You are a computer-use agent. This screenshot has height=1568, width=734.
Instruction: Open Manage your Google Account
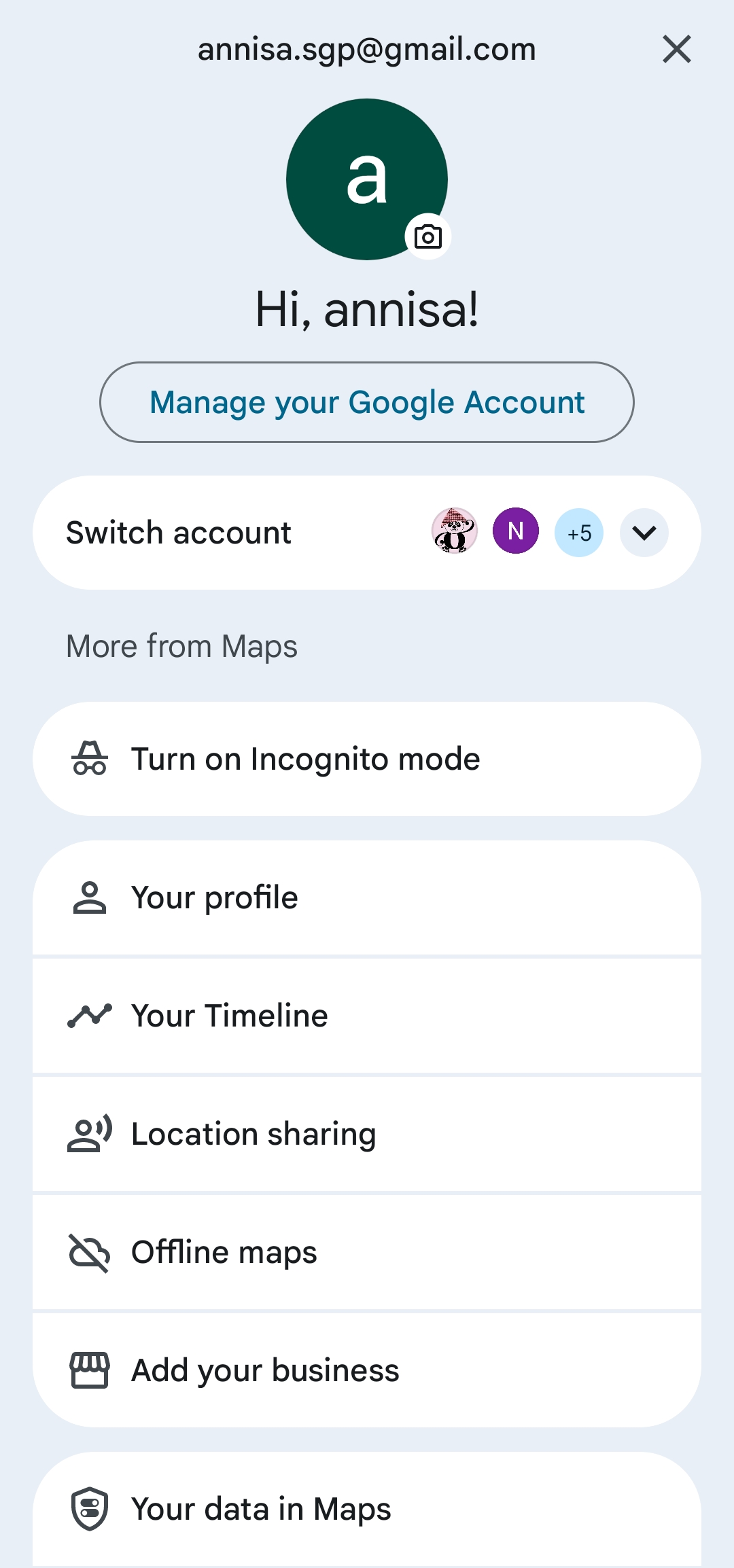pos(367,402)
